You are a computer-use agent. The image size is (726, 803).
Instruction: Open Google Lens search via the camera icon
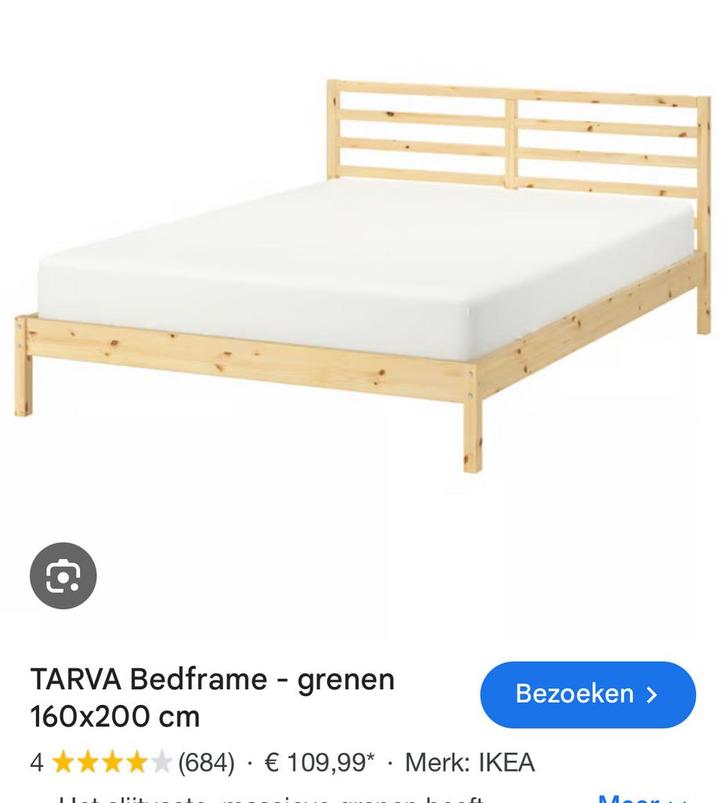[x=65, y=577]
